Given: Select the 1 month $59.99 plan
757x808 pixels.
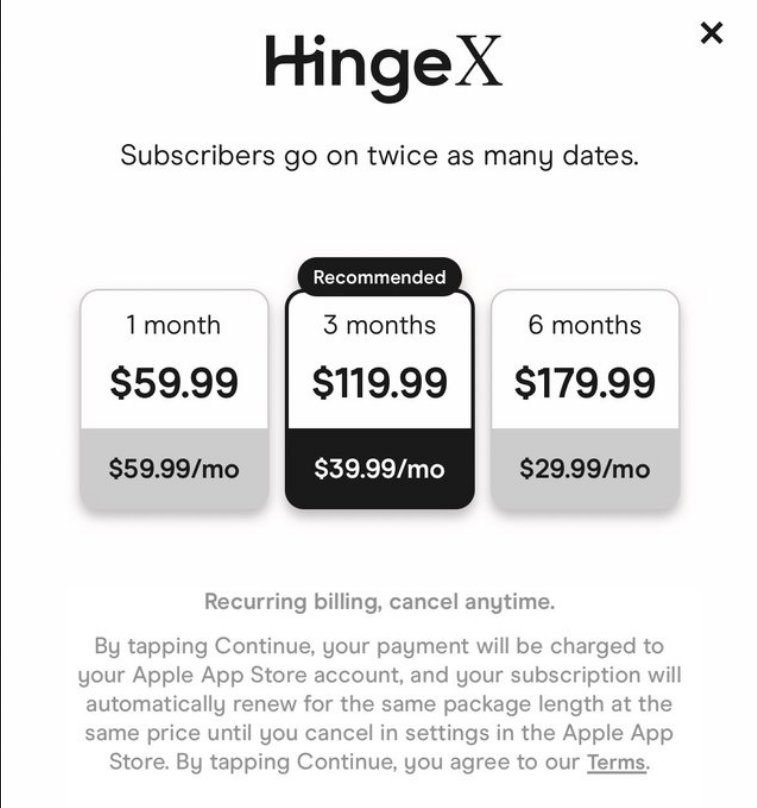Looking at the screenshot, I should pos(174,399).
